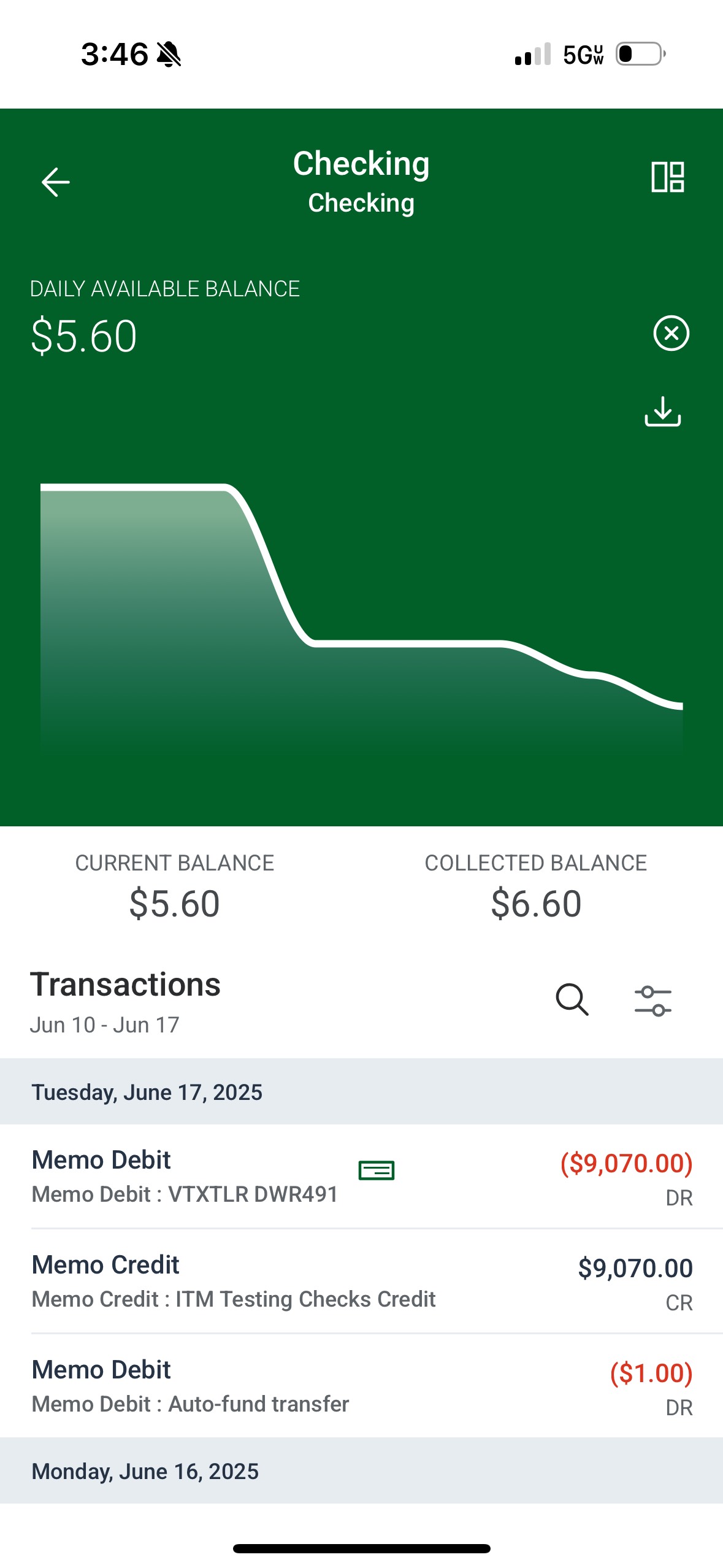Image resolution: width=723 pixels, height=1568 pixels.
Task: Open the transaction filter settings
Action: pos(653,1001)
